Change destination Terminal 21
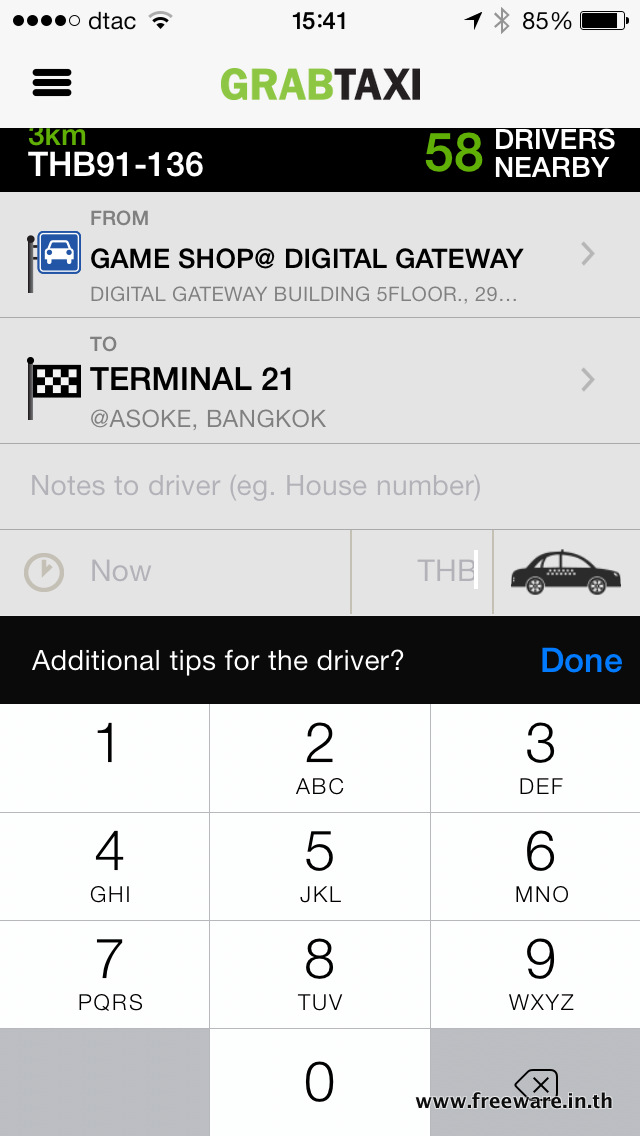 click(x=320, y=381)
